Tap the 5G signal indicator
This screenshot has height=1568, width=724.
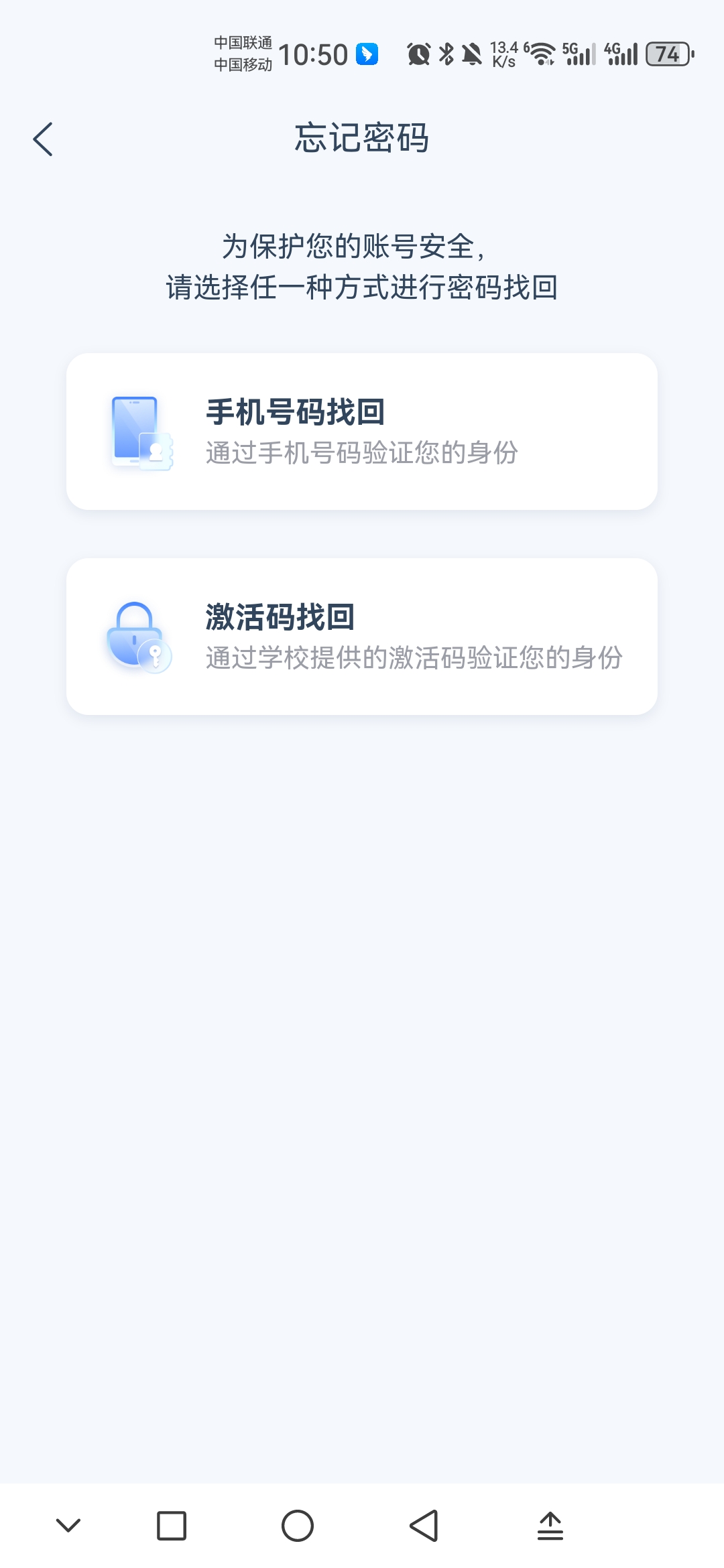[581, 55]
